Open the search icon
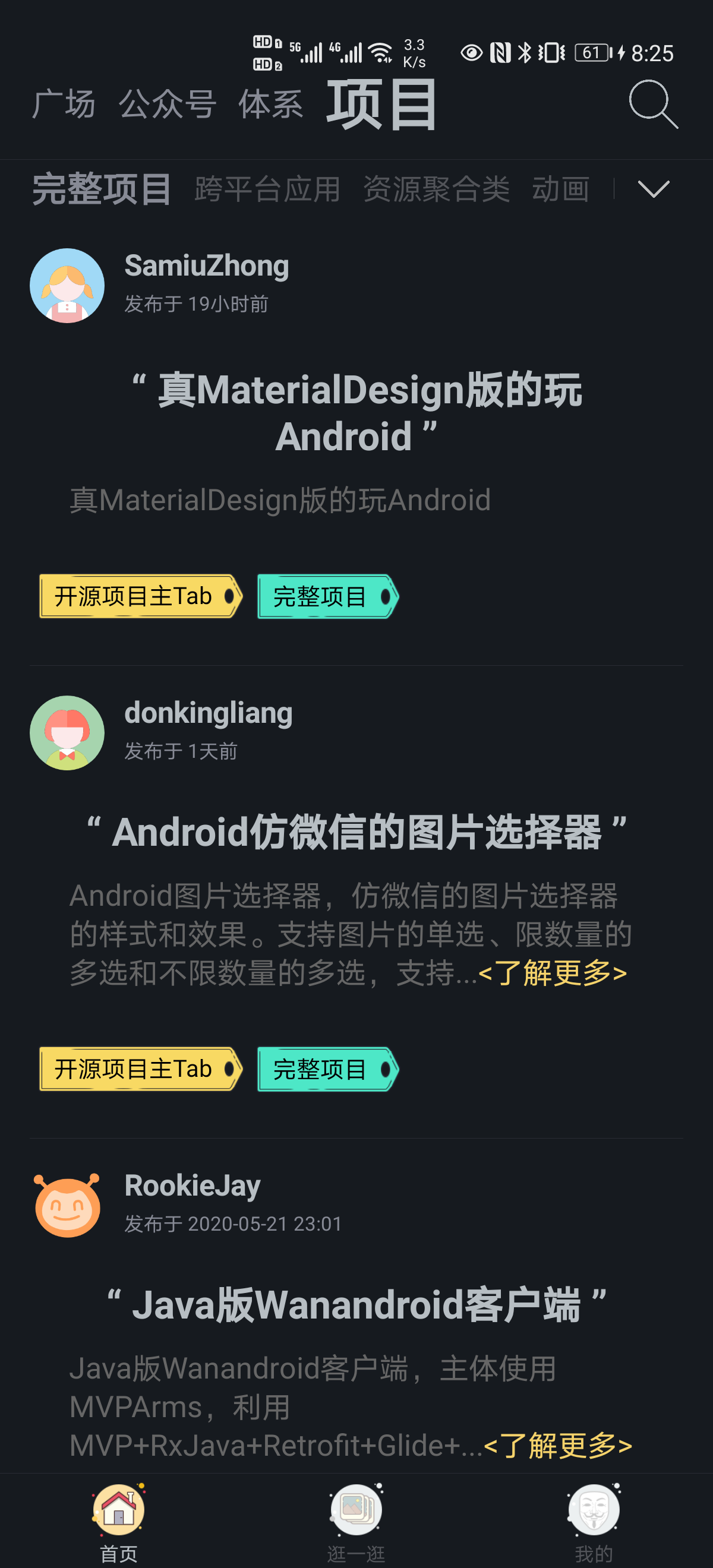Screen dimensions: 713x1568 pos(653,104)
